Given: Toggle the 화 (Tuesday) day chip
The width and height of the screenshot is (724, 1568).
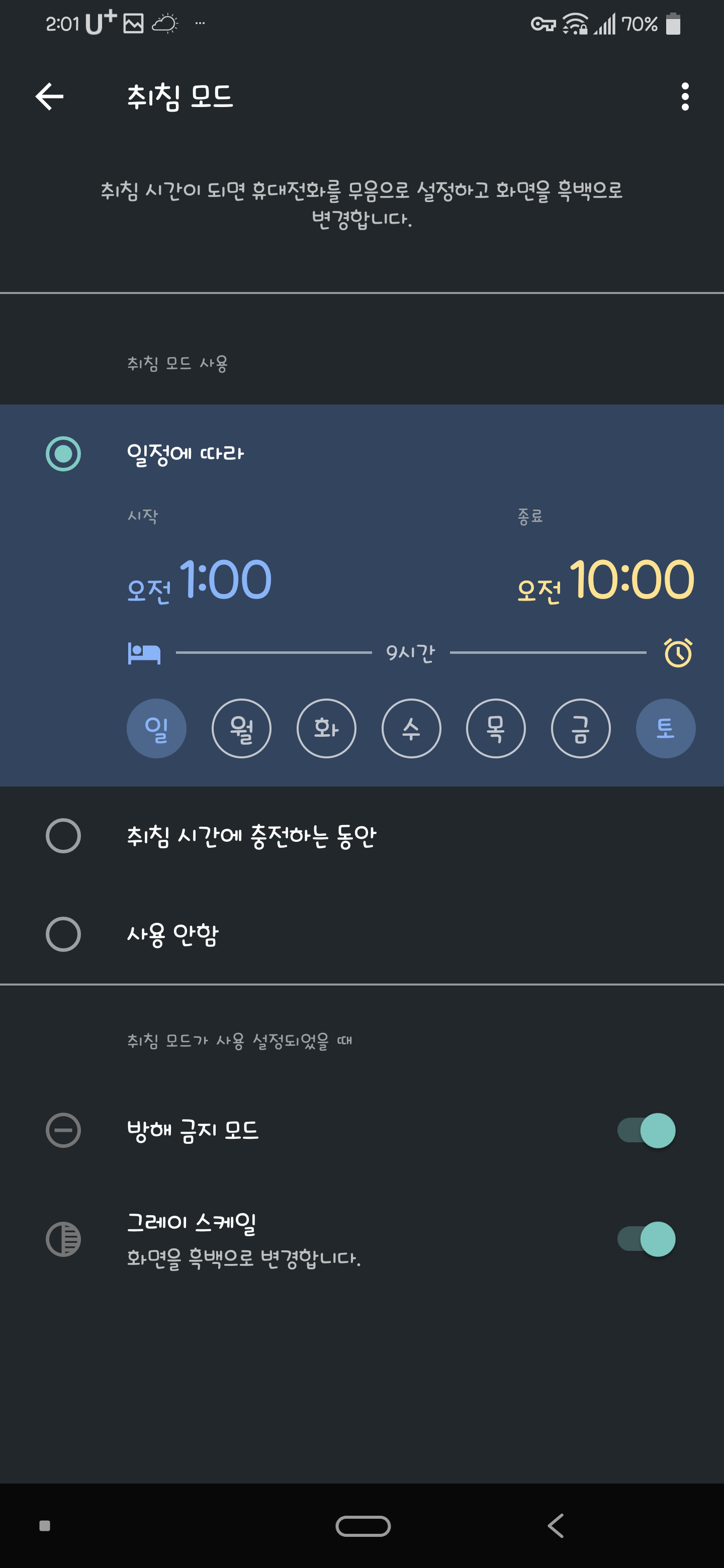Looking at the screenshot, I should pos(326,728).
